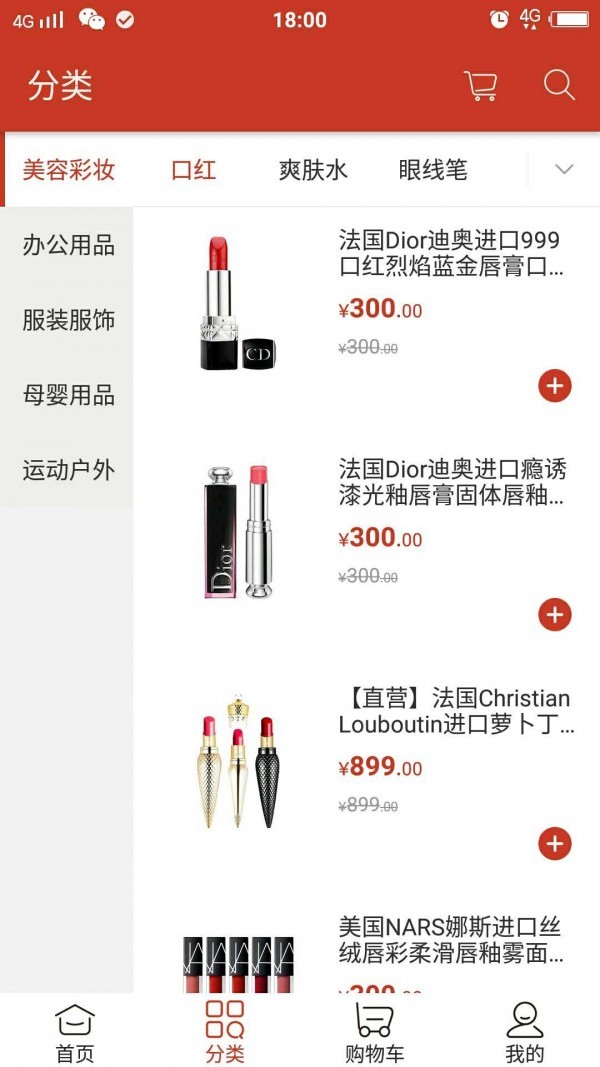
Task: Switch to the 眼线笔 subcategory
Action: [x=433, y=170]
